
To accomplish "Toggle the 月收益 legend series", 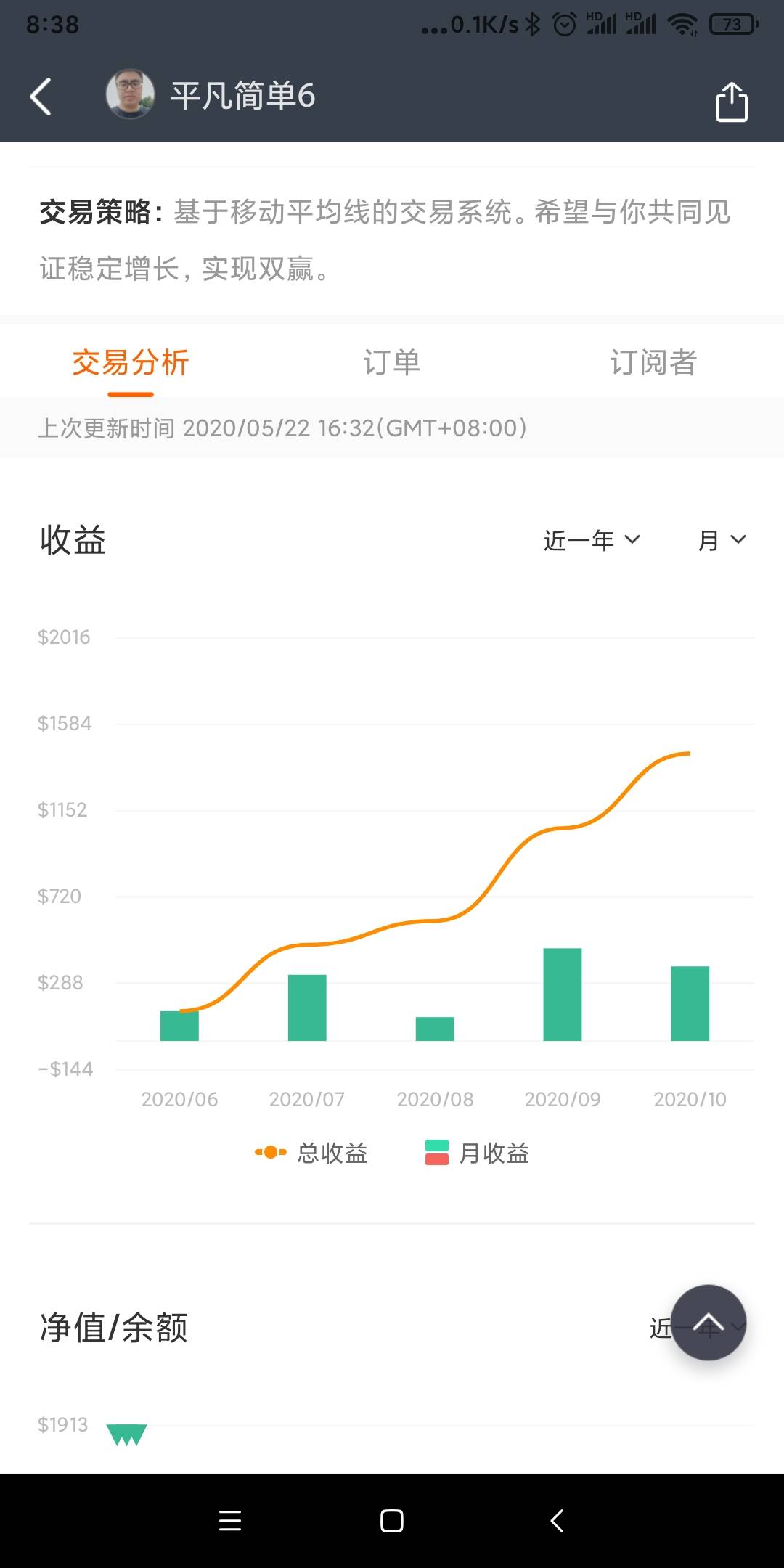I will 478,1152.
